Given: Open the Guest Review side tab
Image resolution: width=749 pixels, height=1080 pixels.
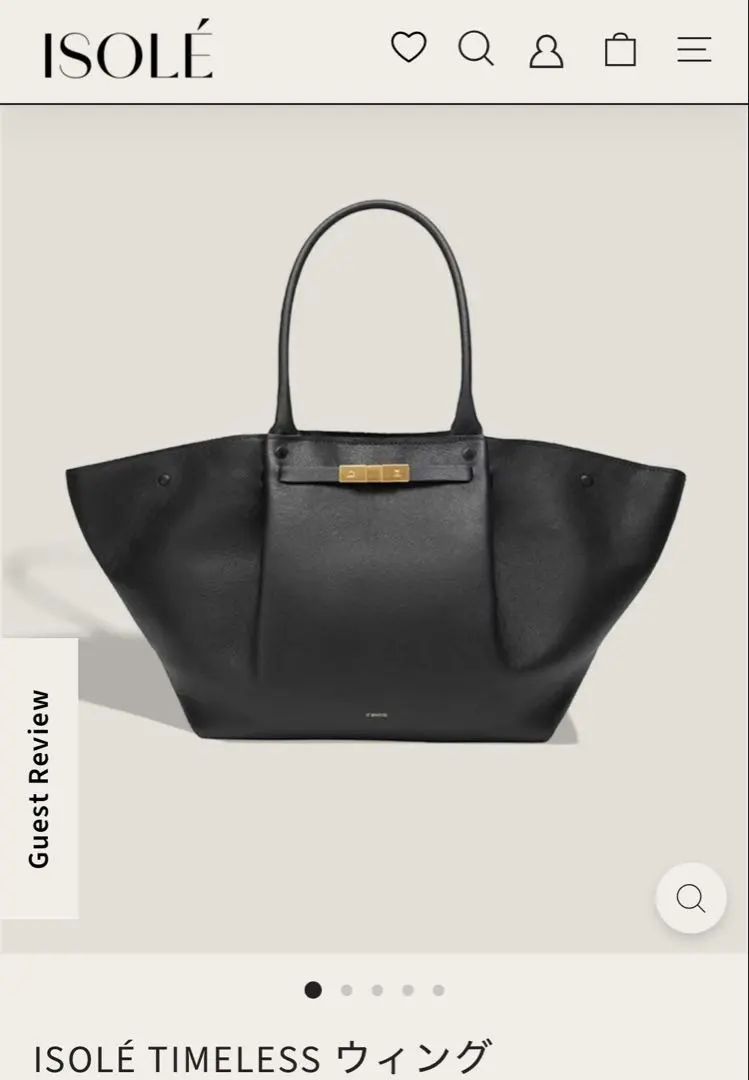Looking at the screenshot, I should [39, 778].
